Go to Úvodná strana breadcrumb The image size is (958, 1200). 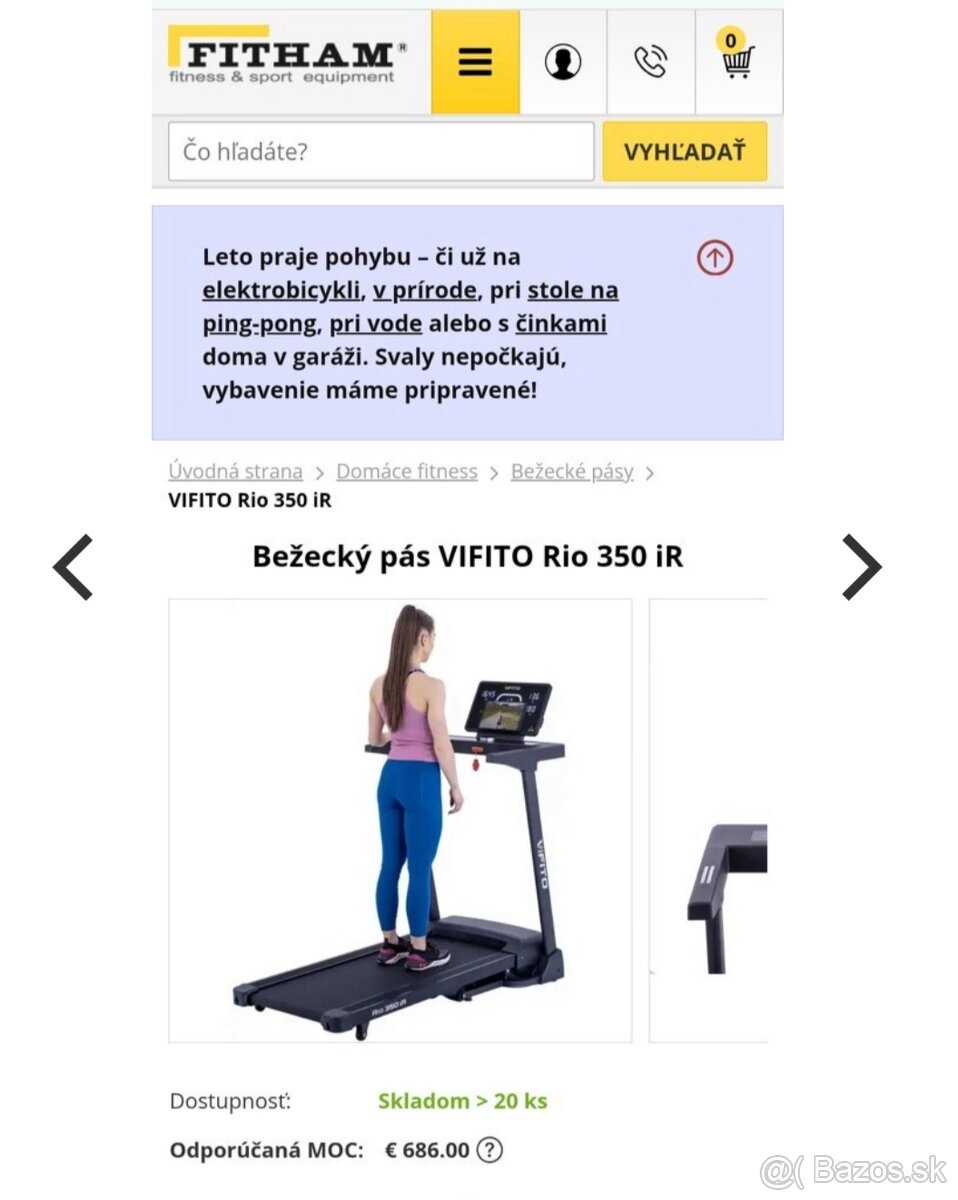[x=235, y=471]
